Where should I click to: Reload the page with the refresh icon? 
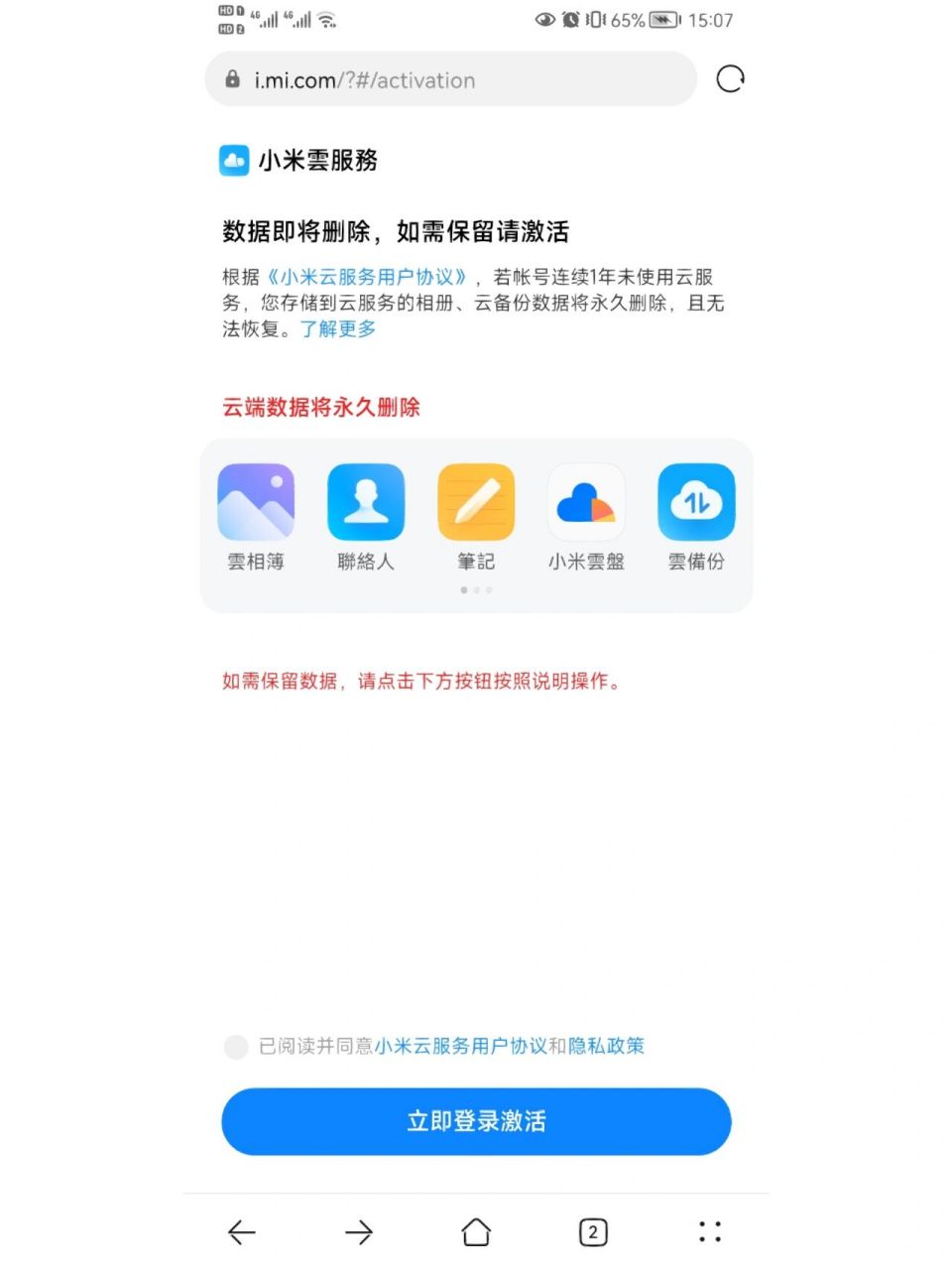(x=730, y=79)
